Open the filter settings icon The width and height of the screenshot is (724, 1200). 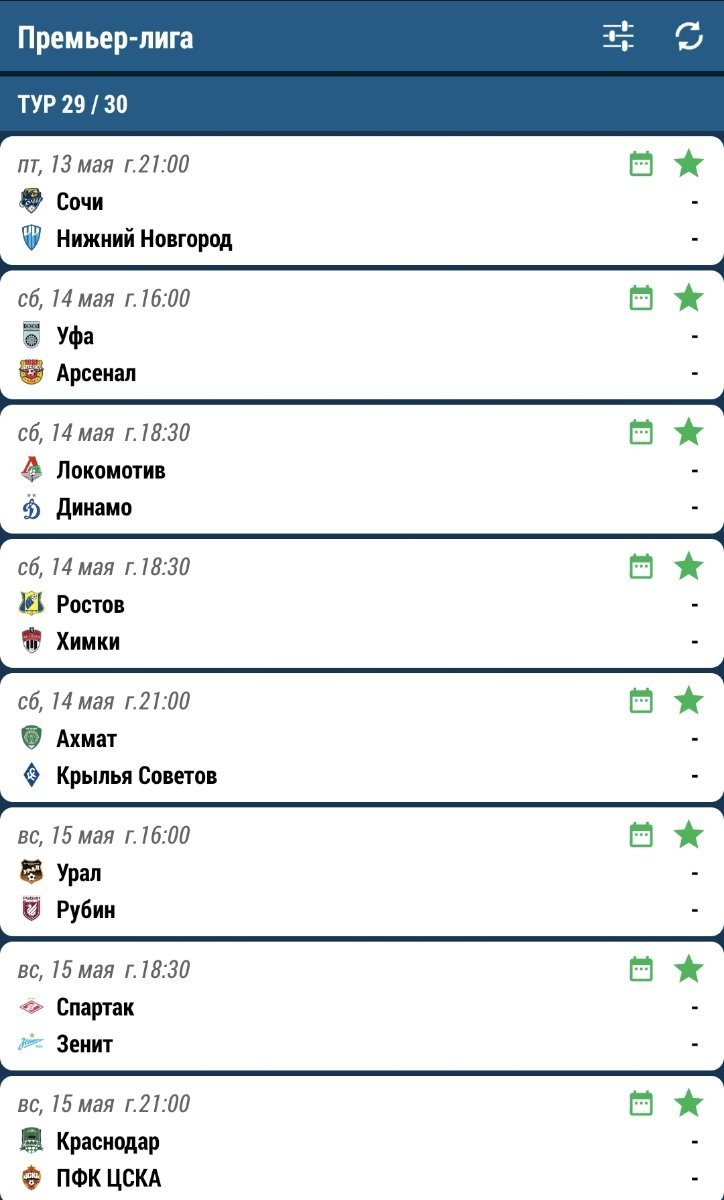618,37
